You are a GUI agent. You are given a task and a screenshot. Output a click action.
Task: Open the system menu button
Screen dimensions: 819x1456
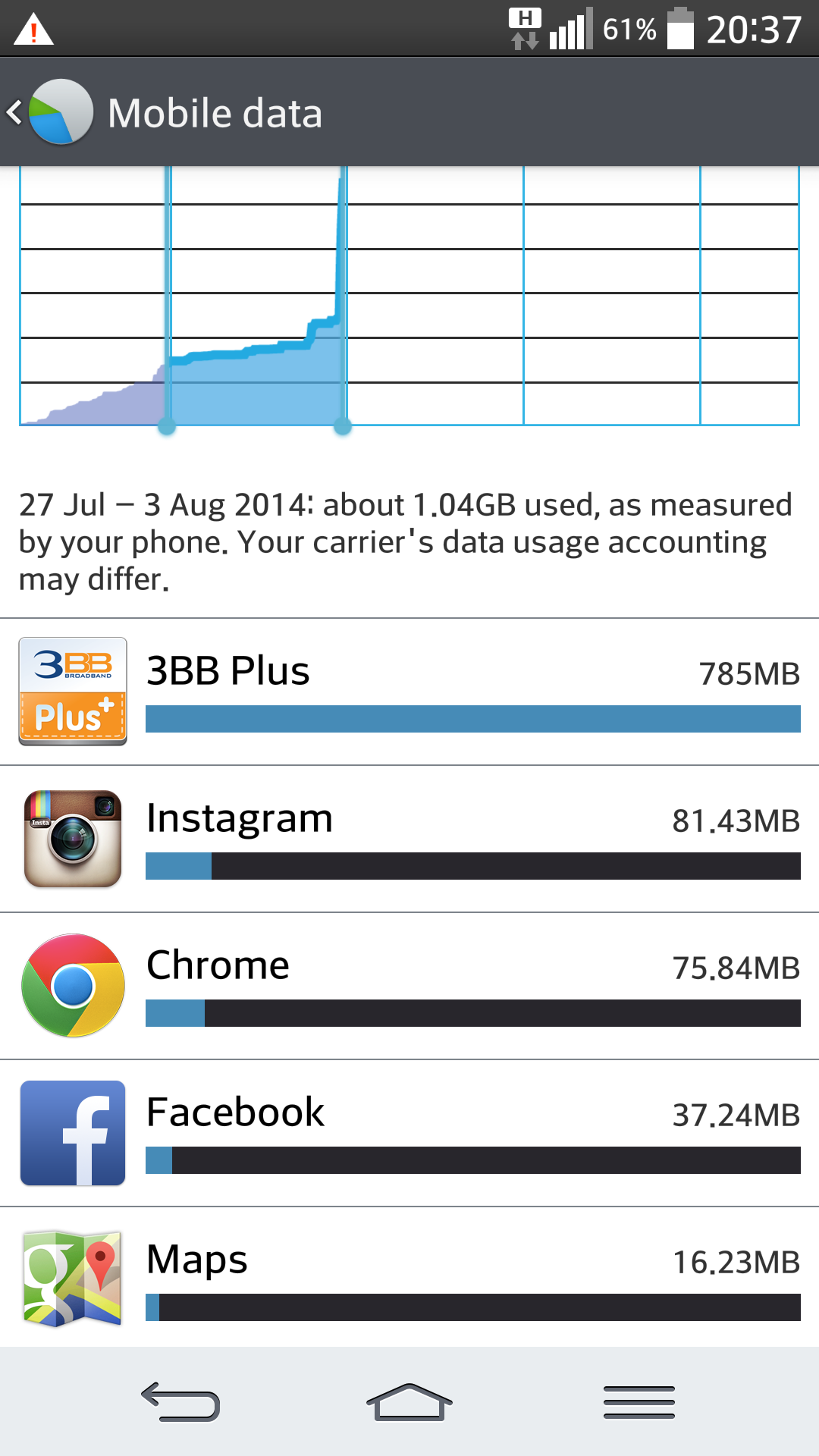pos(639,1401)
